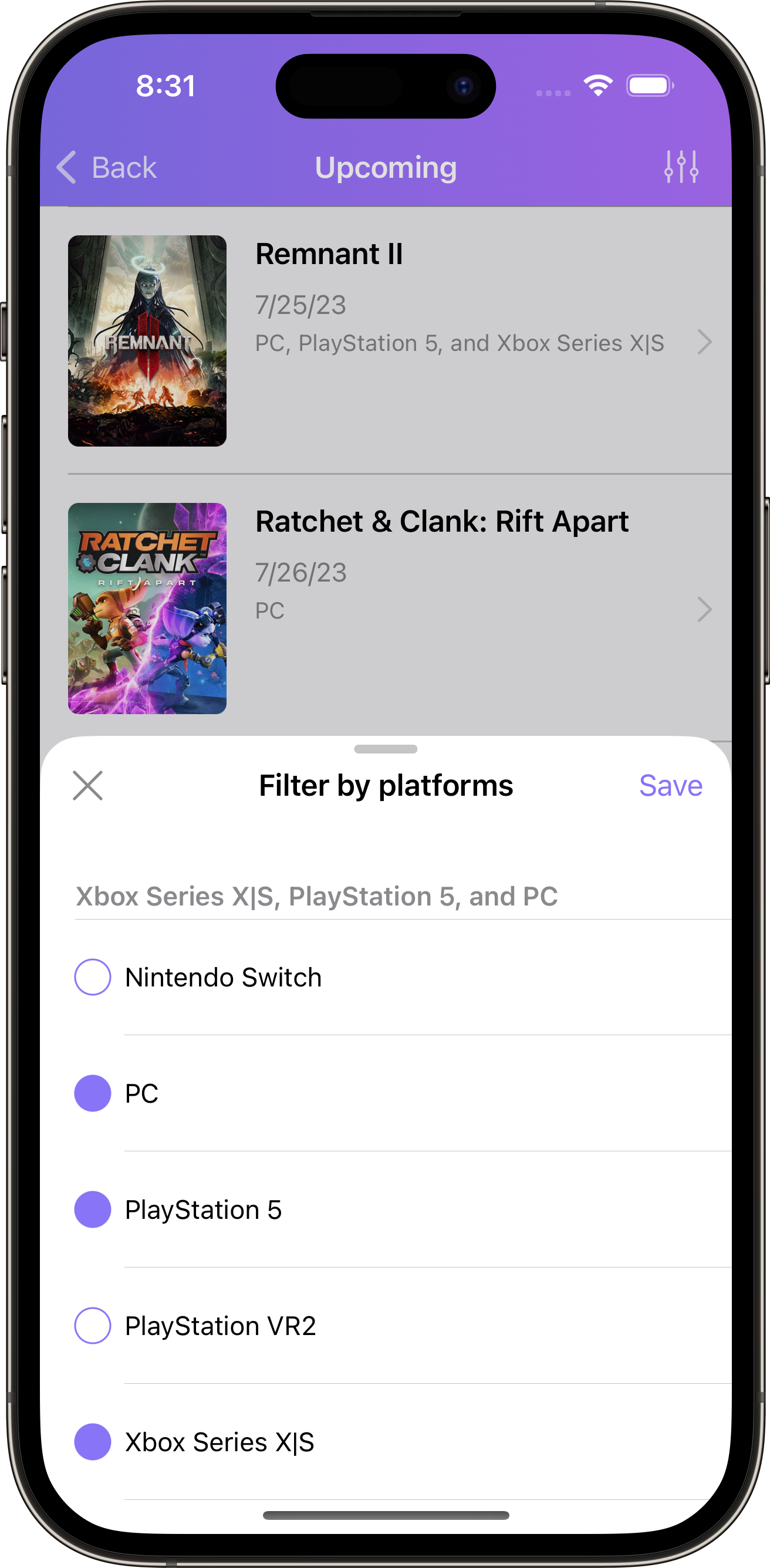
Task: Open the Remnant II game details
Action: click(x=386, y=341)
